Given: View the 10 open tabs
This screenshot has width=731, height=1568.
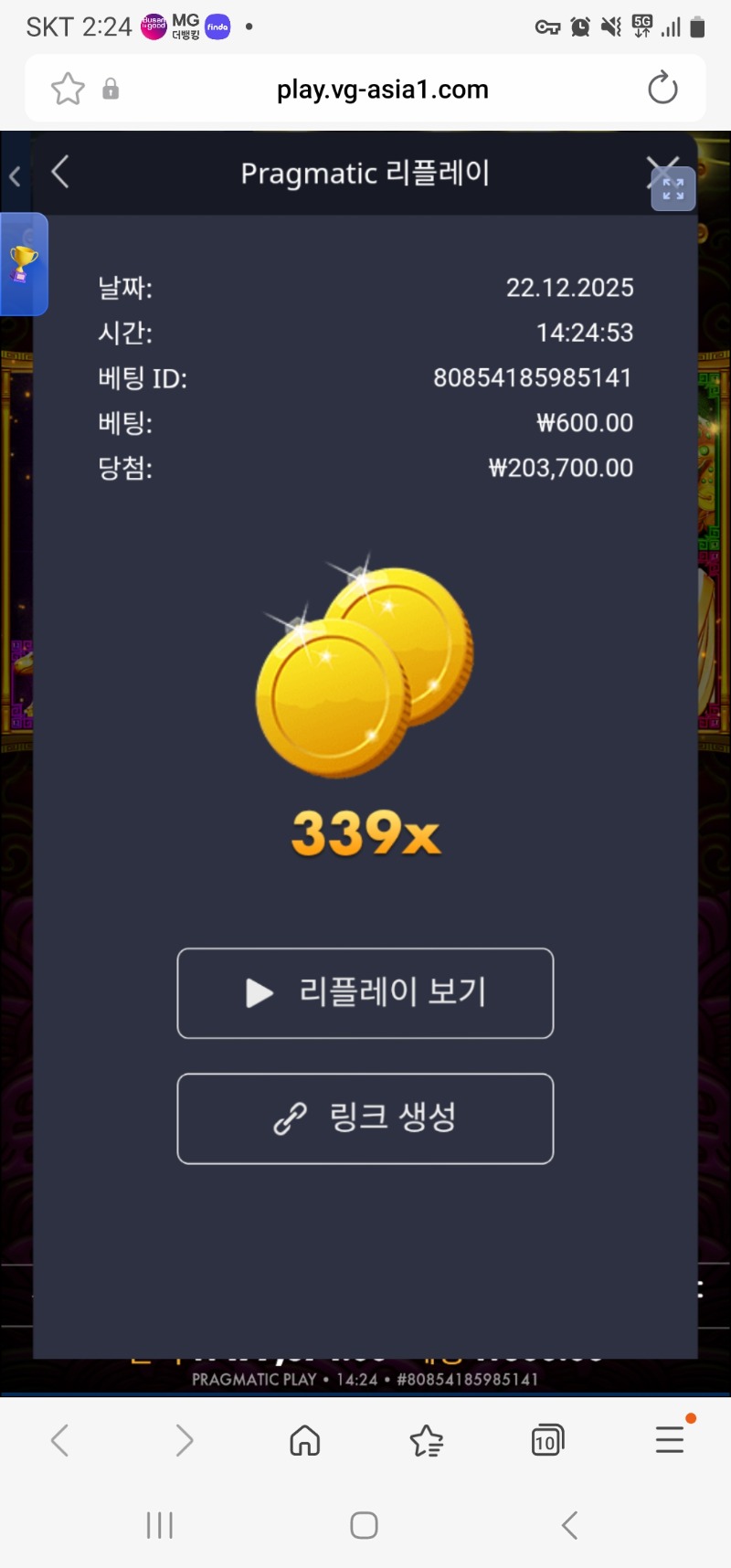Looking at the screenshot, I should click(x=546, y=1441).
